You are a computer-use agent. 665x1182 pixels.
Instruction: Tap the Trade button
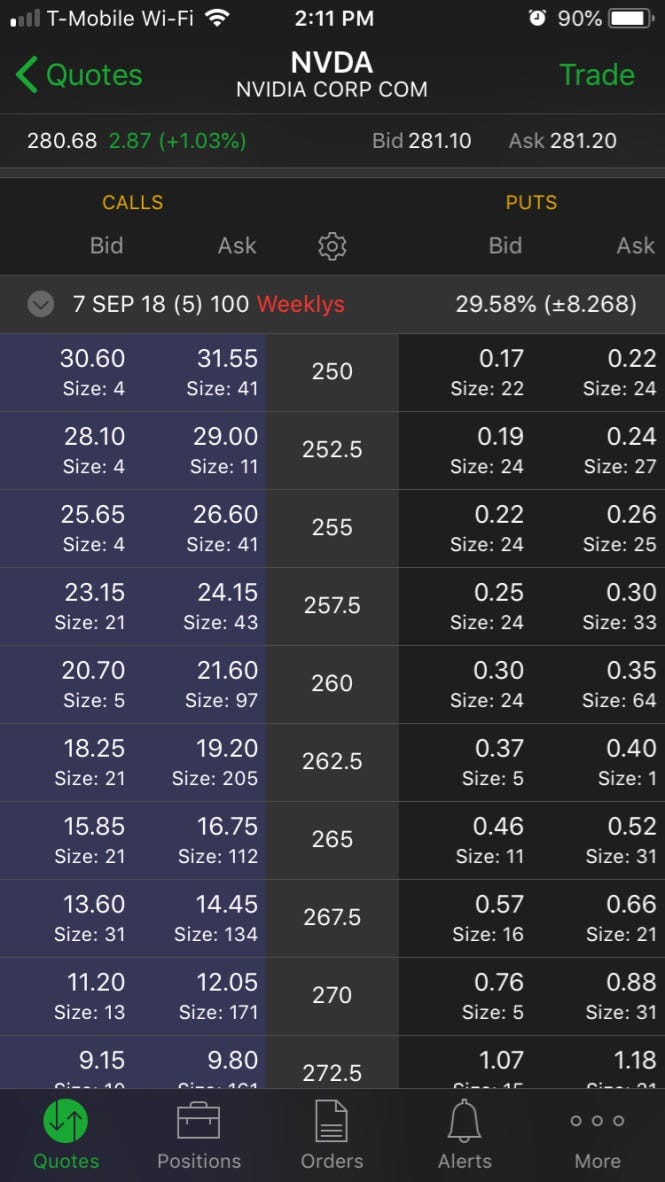click(x=596, y=75)
